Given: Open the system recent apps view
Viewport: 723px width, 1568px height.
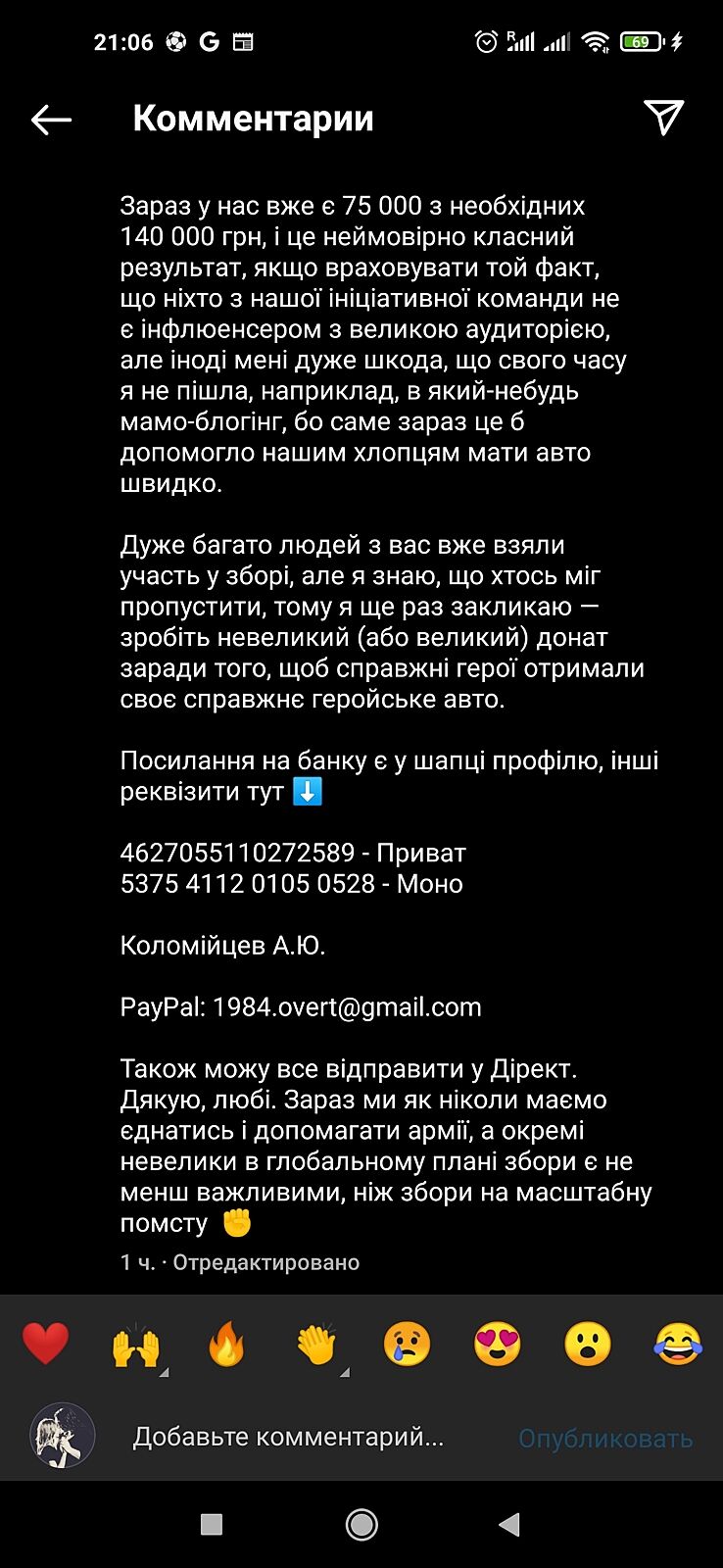Looking at the screenshot, I should click(x=211, y=1524).
